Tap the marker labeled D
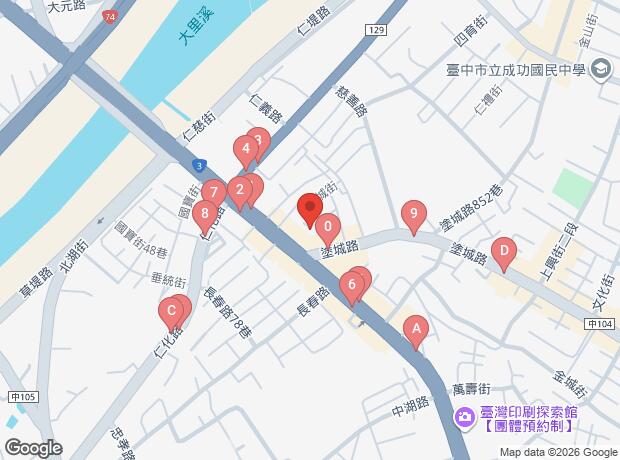 point(505,251)
